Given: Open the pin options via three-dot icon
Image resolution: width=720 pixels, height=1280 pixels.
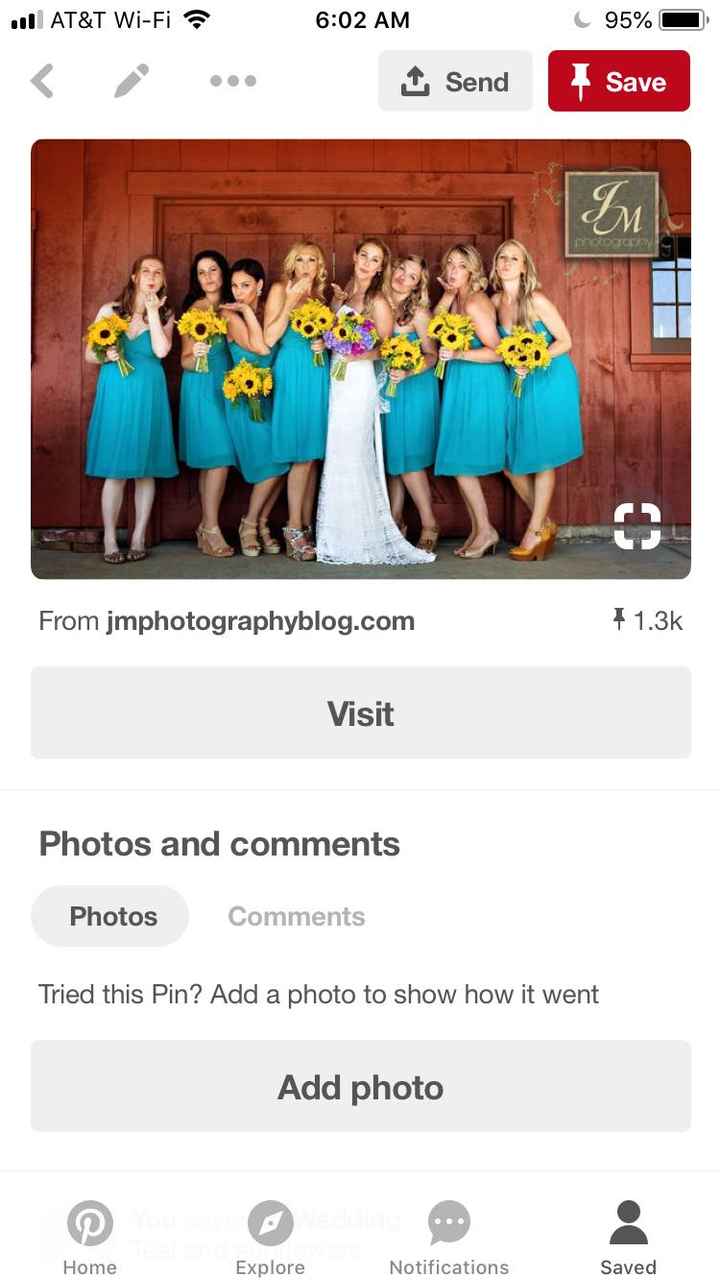Looking at the screenshot, I should 231,81.
